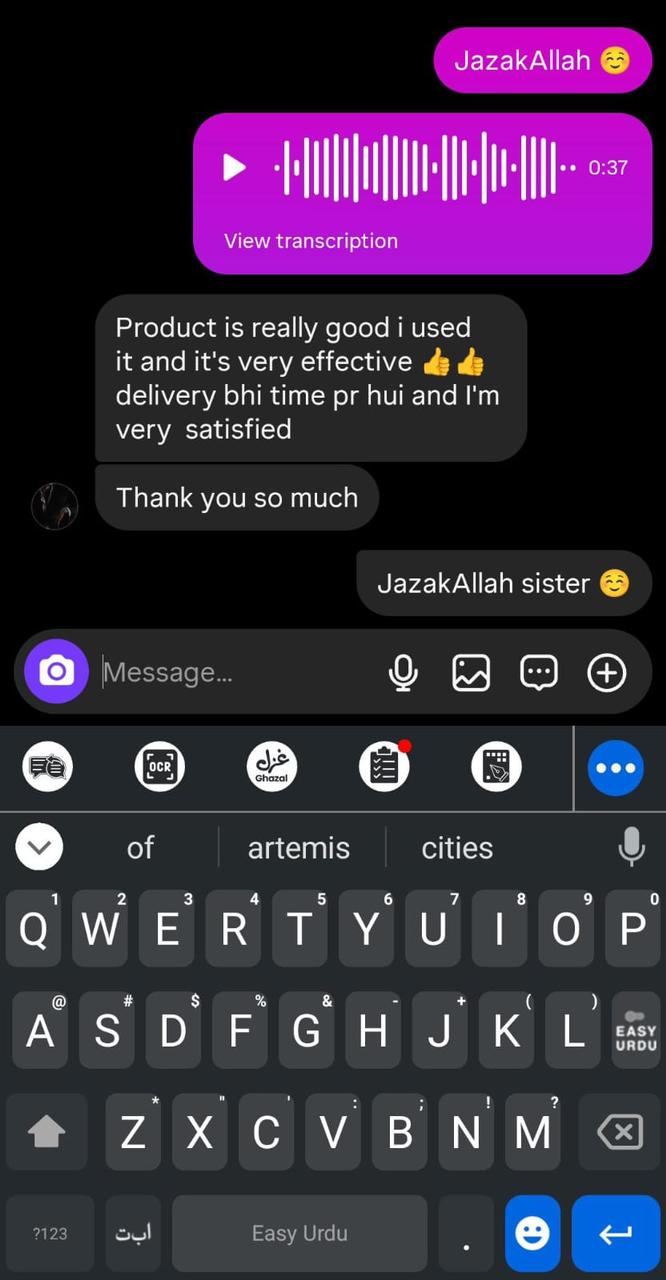The width and height of the screenshot is (666, 1280).
Task: Collapse the keyboard suggestion strip
Action: pyautogui.click(x=40, y=848)
